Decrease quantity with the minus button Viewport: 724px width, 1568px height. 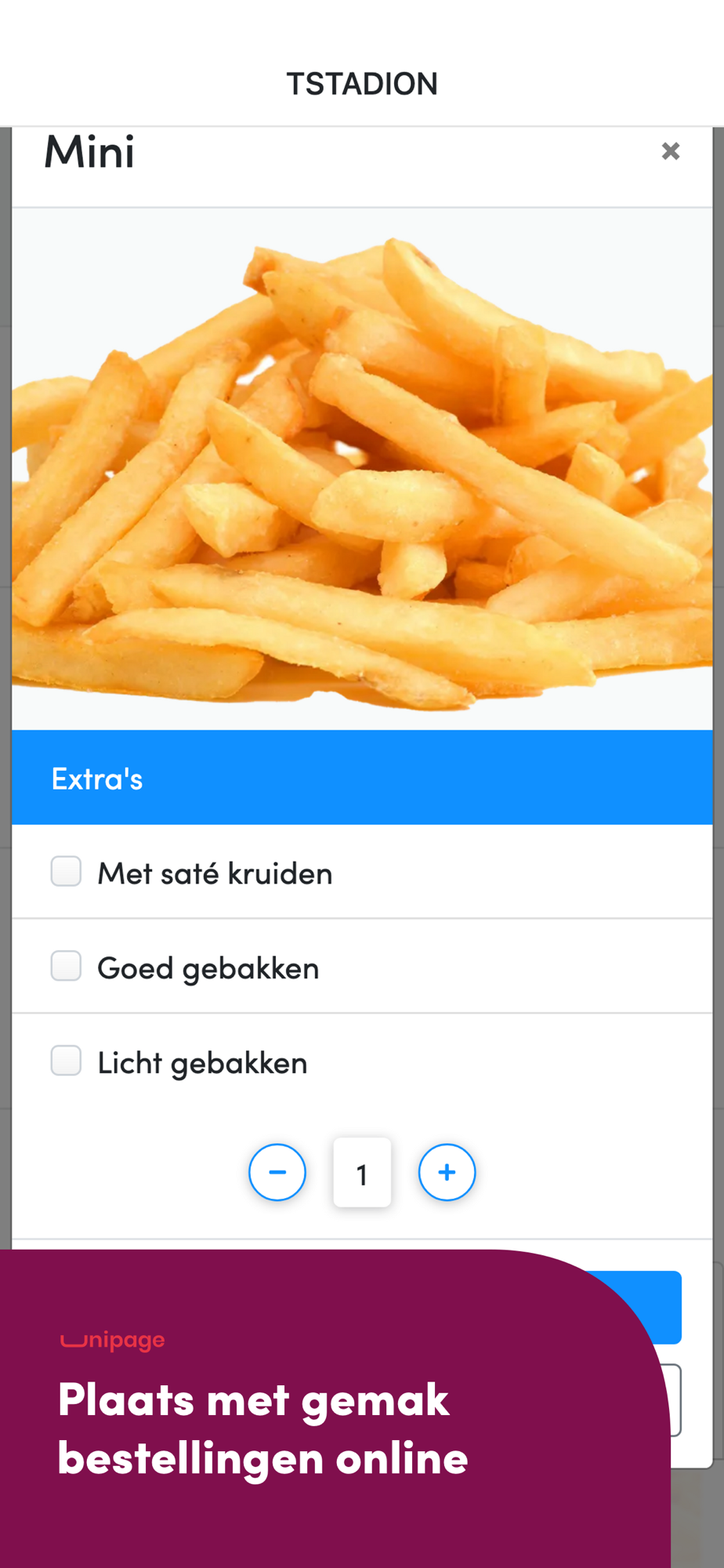pyautogui.click(x=277, y=1172)
